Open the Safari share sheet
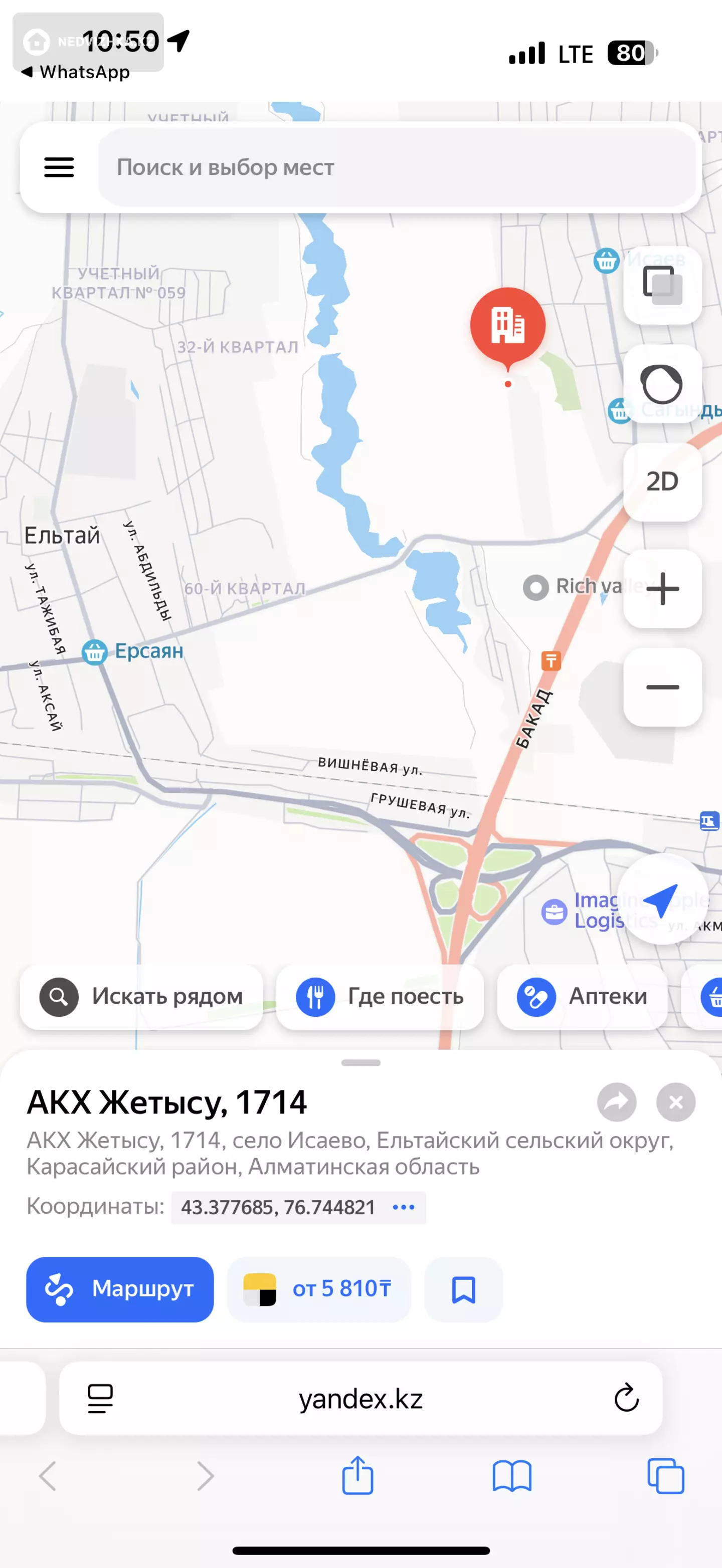Viewport: 722px width, 1568px height. tap(357, 1476)
